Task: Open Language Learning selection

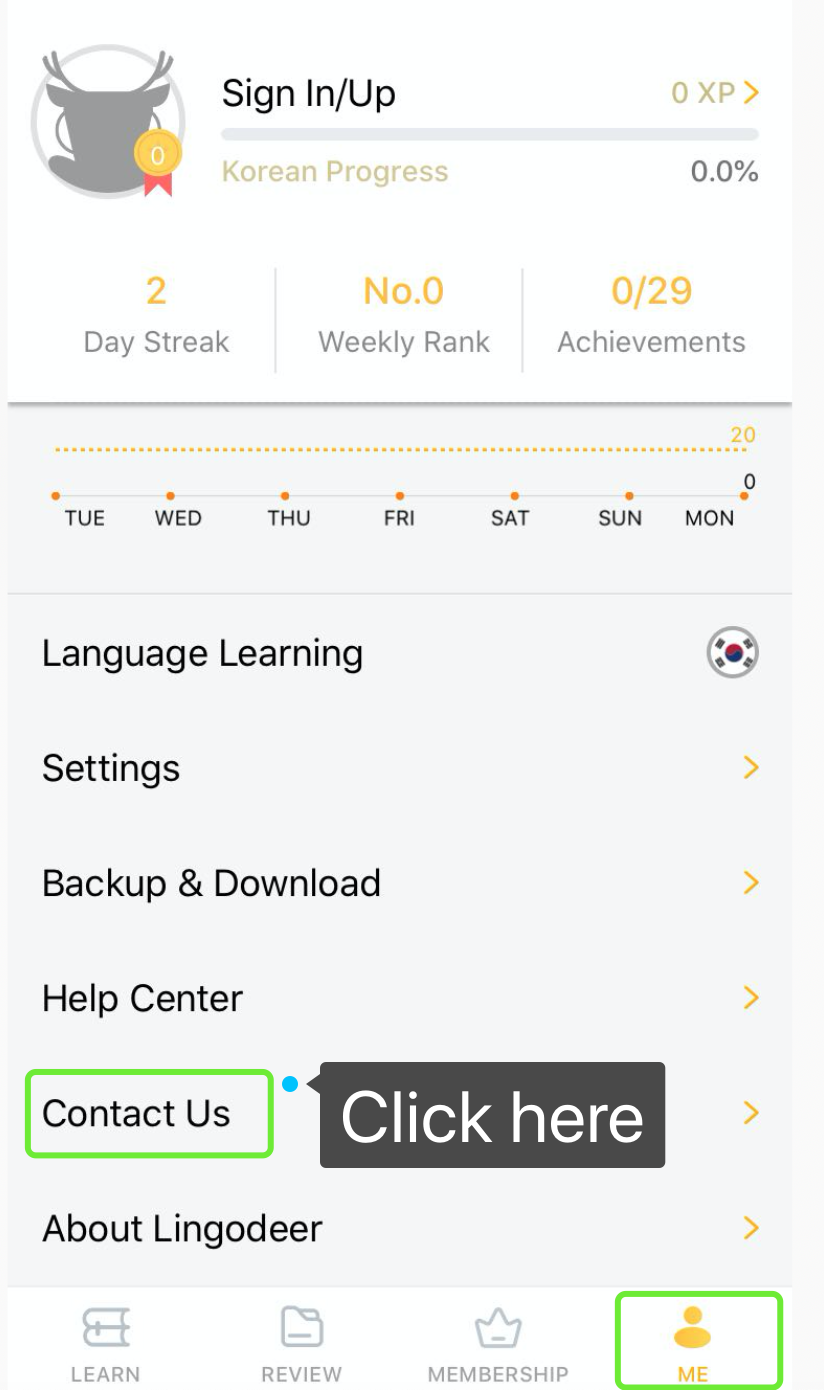Action: pyautogui.click(x=400, y=653)
